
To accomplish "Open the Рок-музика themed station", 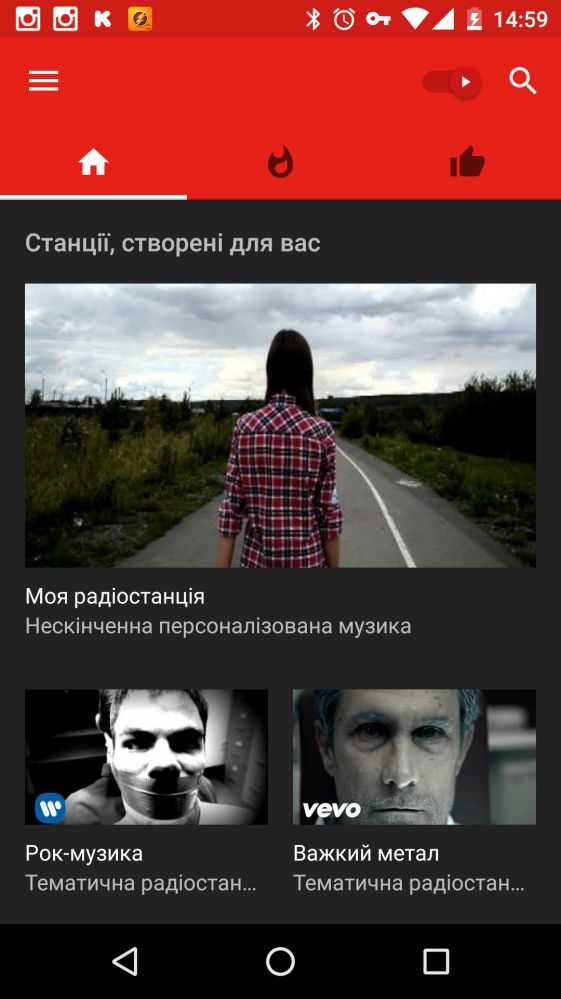I will (x=146, y=791).
